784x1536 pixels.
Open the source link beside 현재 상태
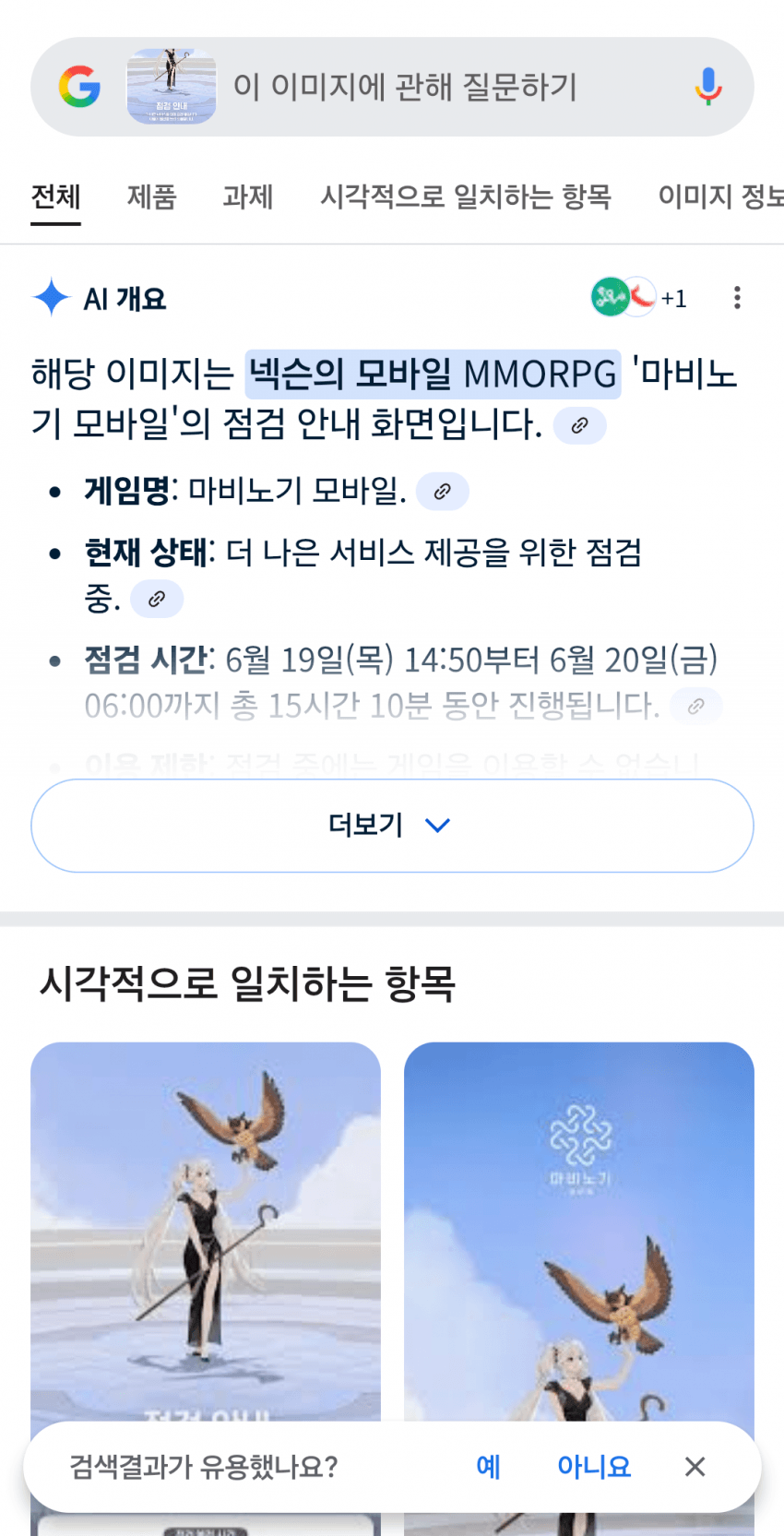(x=157, y=599)
